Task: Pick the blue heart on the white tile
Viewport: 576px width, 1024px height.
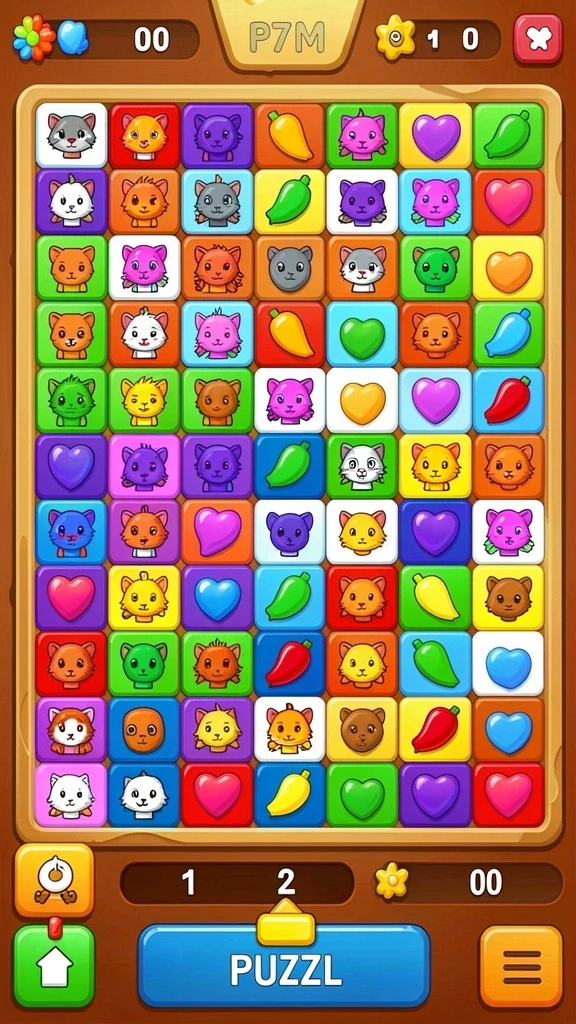Action: pos(508,664)
